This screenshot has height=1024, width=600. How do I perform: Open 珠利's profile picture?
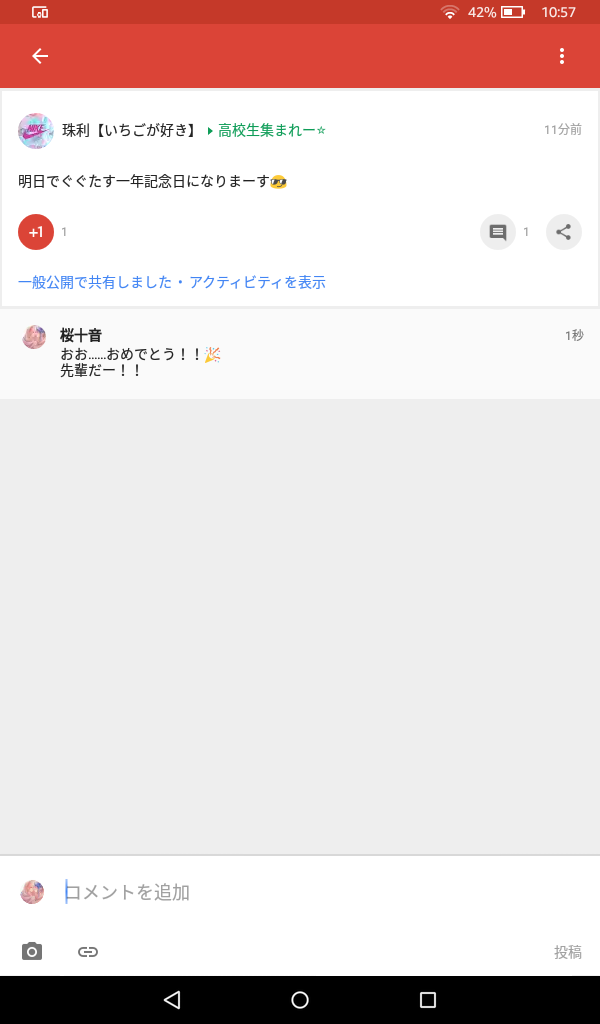[36, 131]
